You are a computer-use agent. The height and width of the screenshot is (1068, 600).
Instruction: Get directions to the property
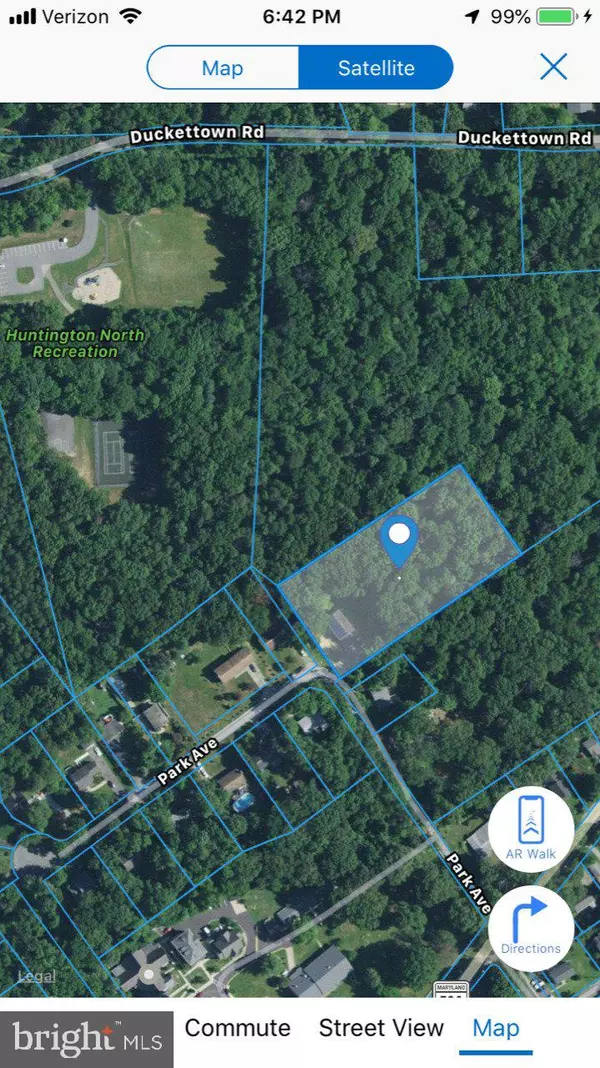click(x=531, y=924)
